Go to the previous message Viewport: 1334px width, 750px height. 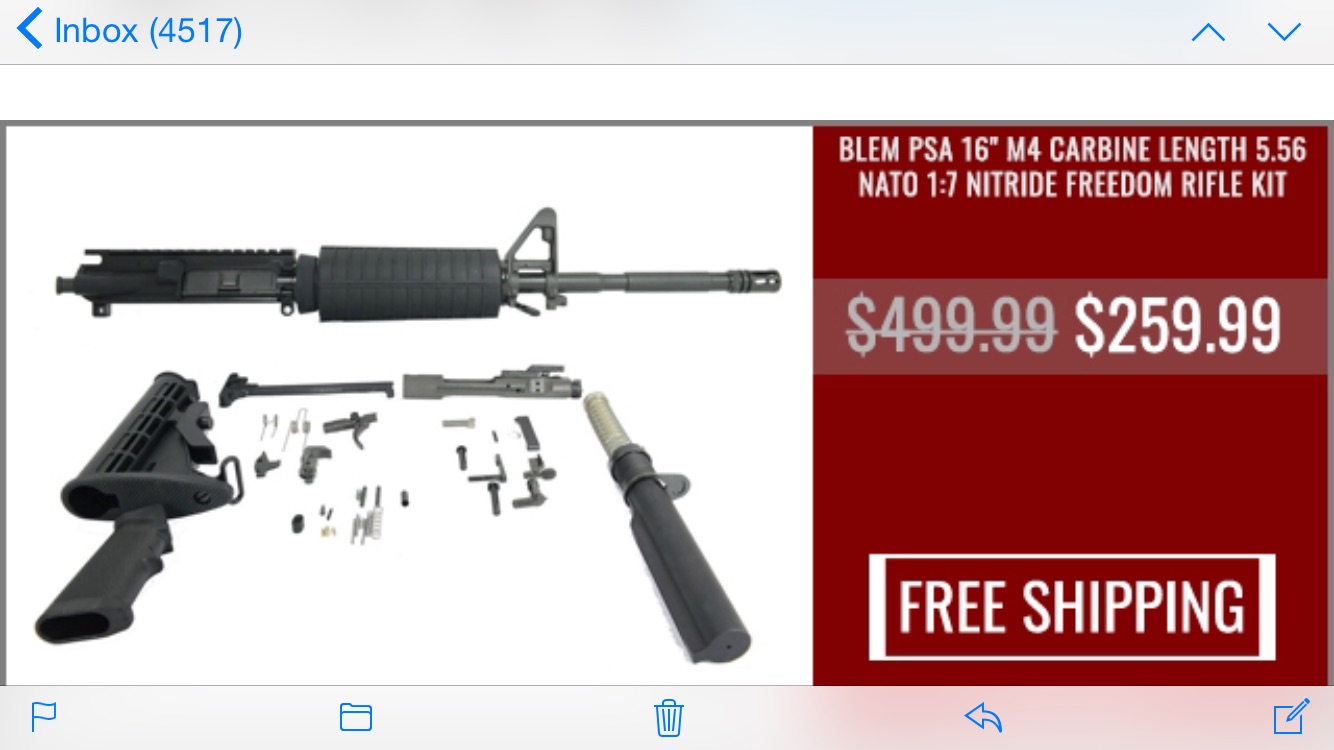pos(1208,32)
